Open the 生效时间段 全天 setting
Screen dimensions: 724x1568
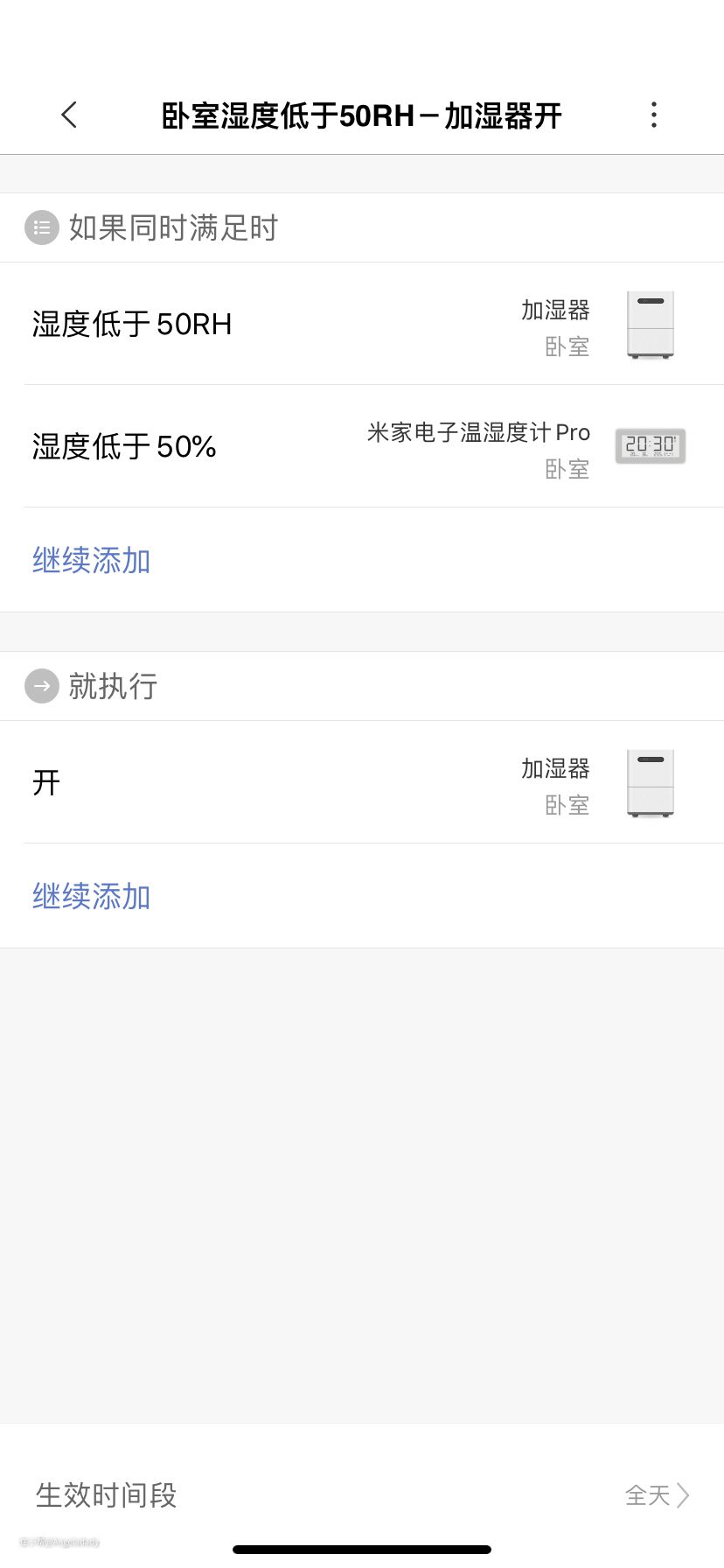click(x=362, y=1494)
